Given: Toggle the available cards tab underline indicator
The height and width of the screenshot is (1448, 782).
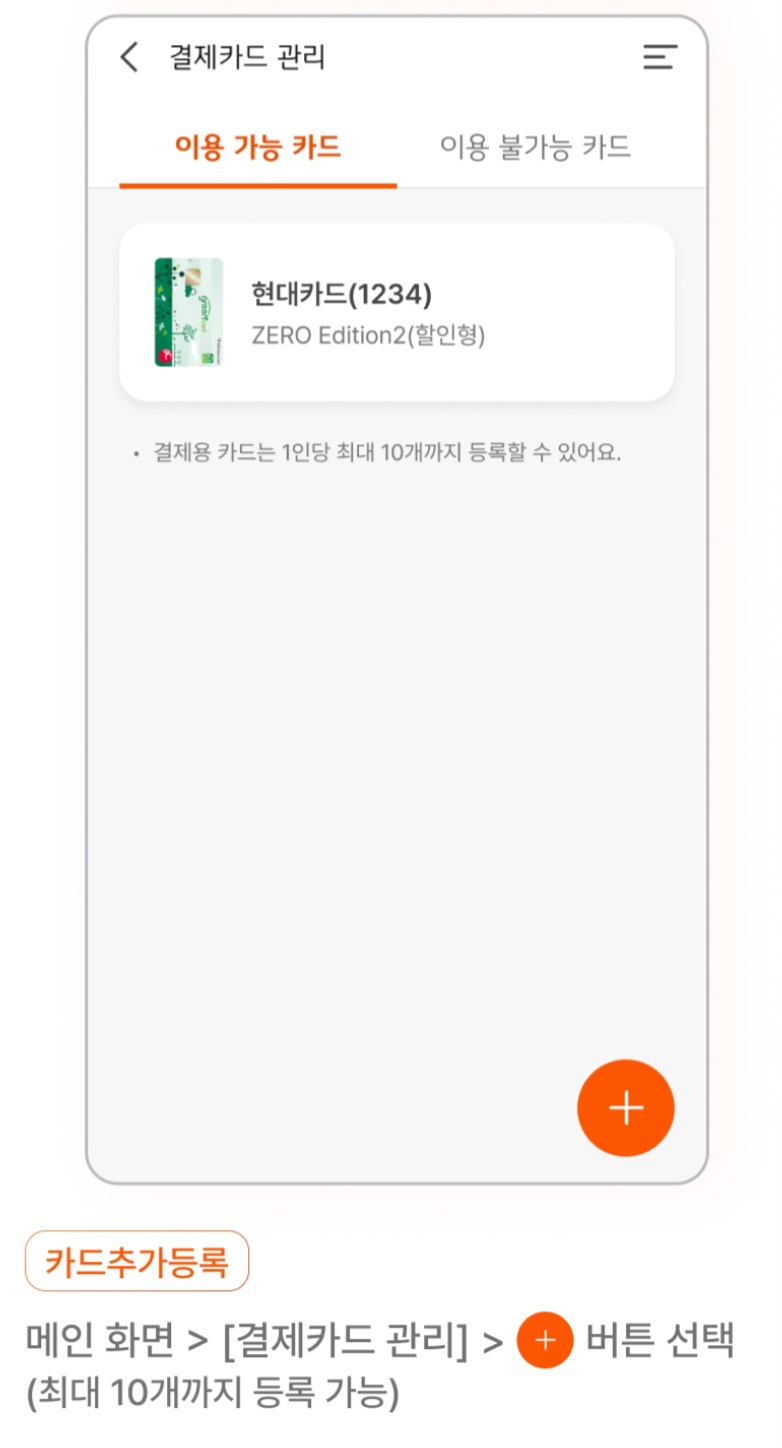Looking at the screenshot, I should [x=257, y=183].
